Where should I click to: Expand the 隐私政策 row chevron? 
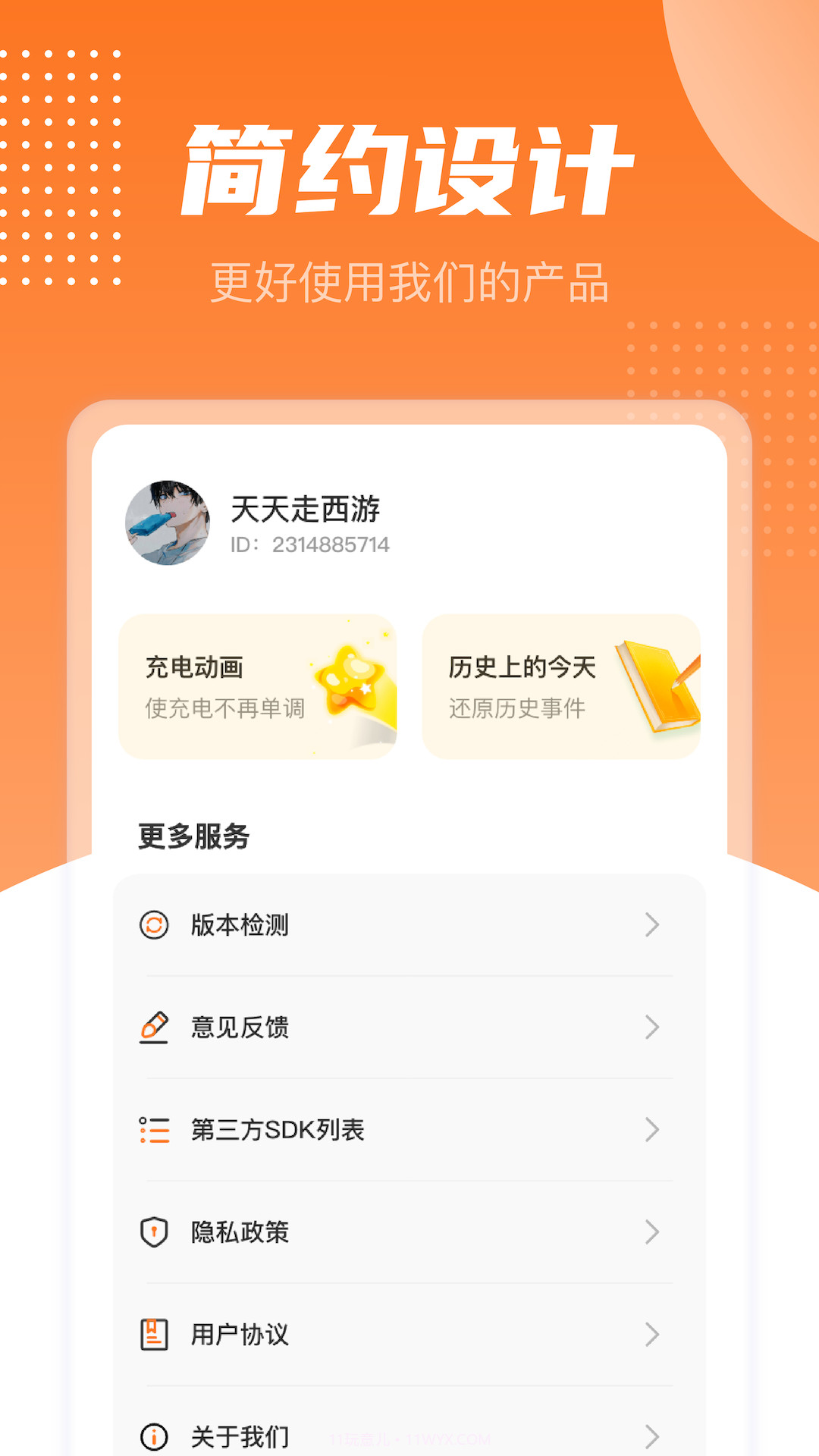pyautogui.click(x=651, y=1233)
